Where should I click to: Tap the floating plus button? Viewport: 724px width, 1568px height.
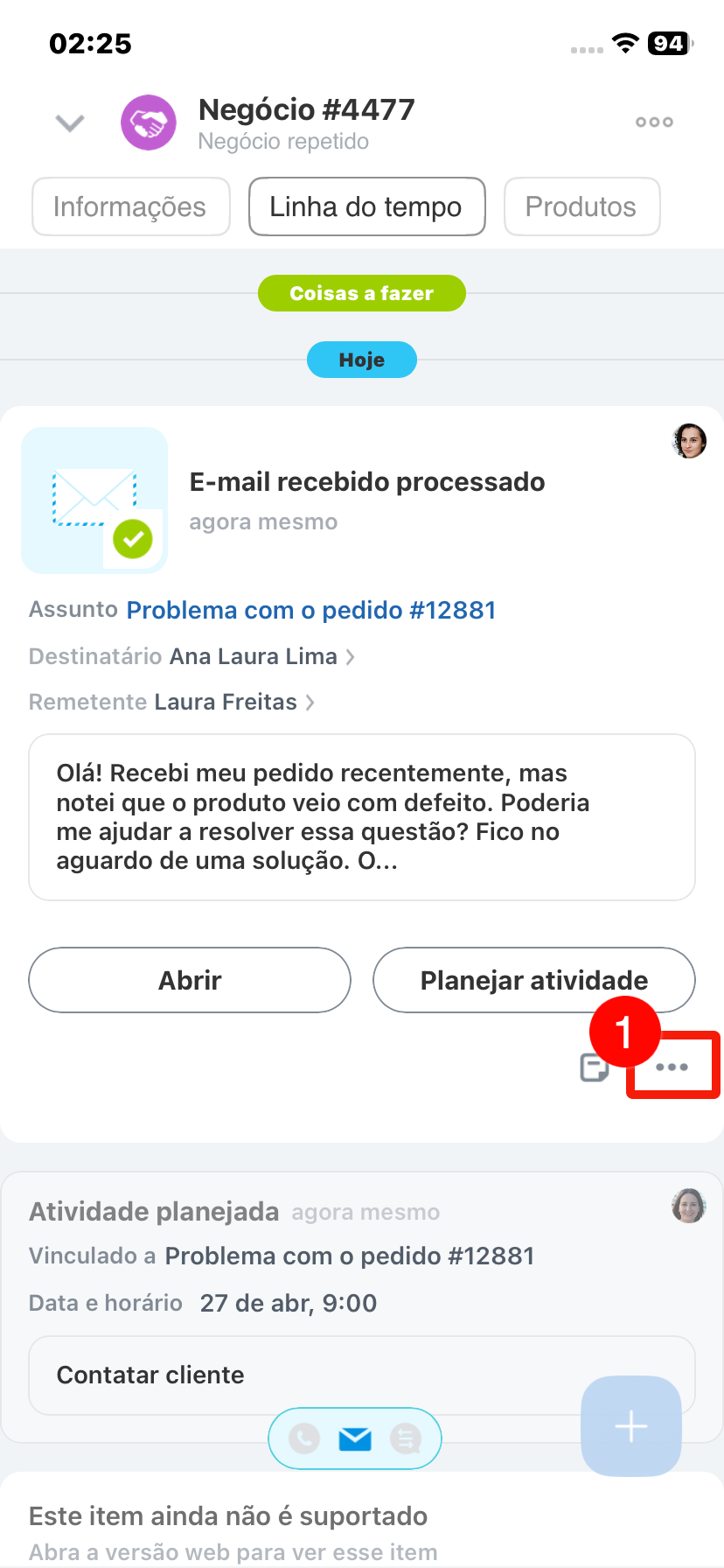(630, 1427)
